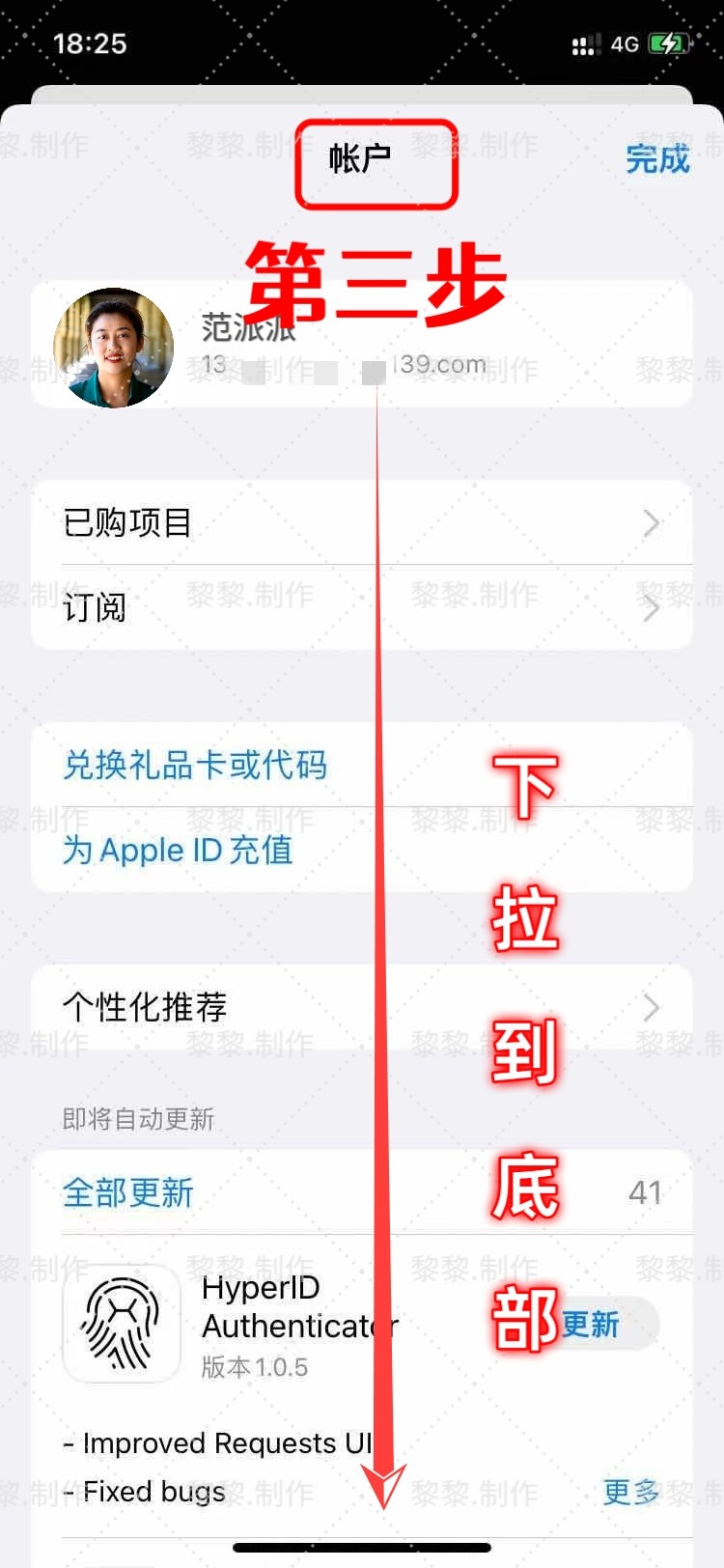Open 已购项目 purchased items

click(361, 522)
